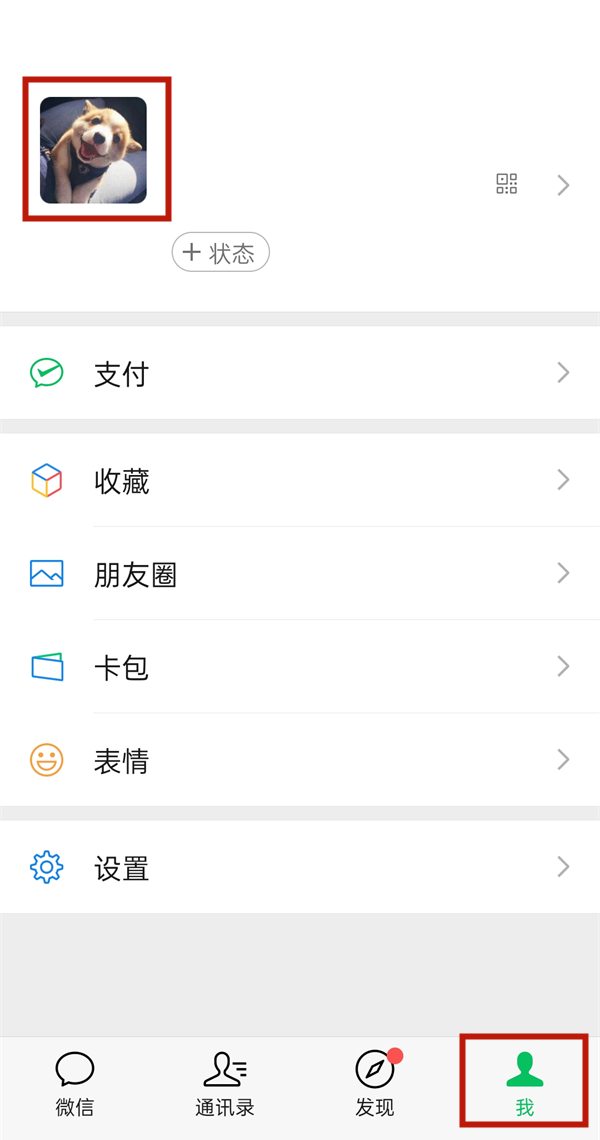
Task: Select the 我 profile tab
Action: point(524,1086)
